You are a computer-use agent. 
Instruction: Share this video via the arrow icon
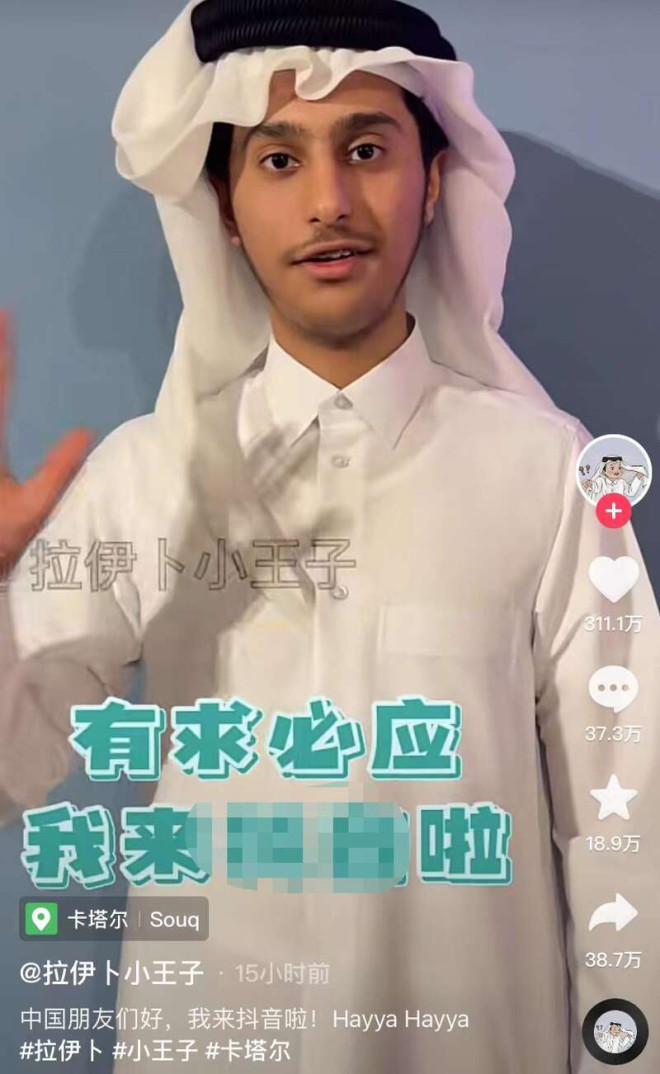point(613,914)
